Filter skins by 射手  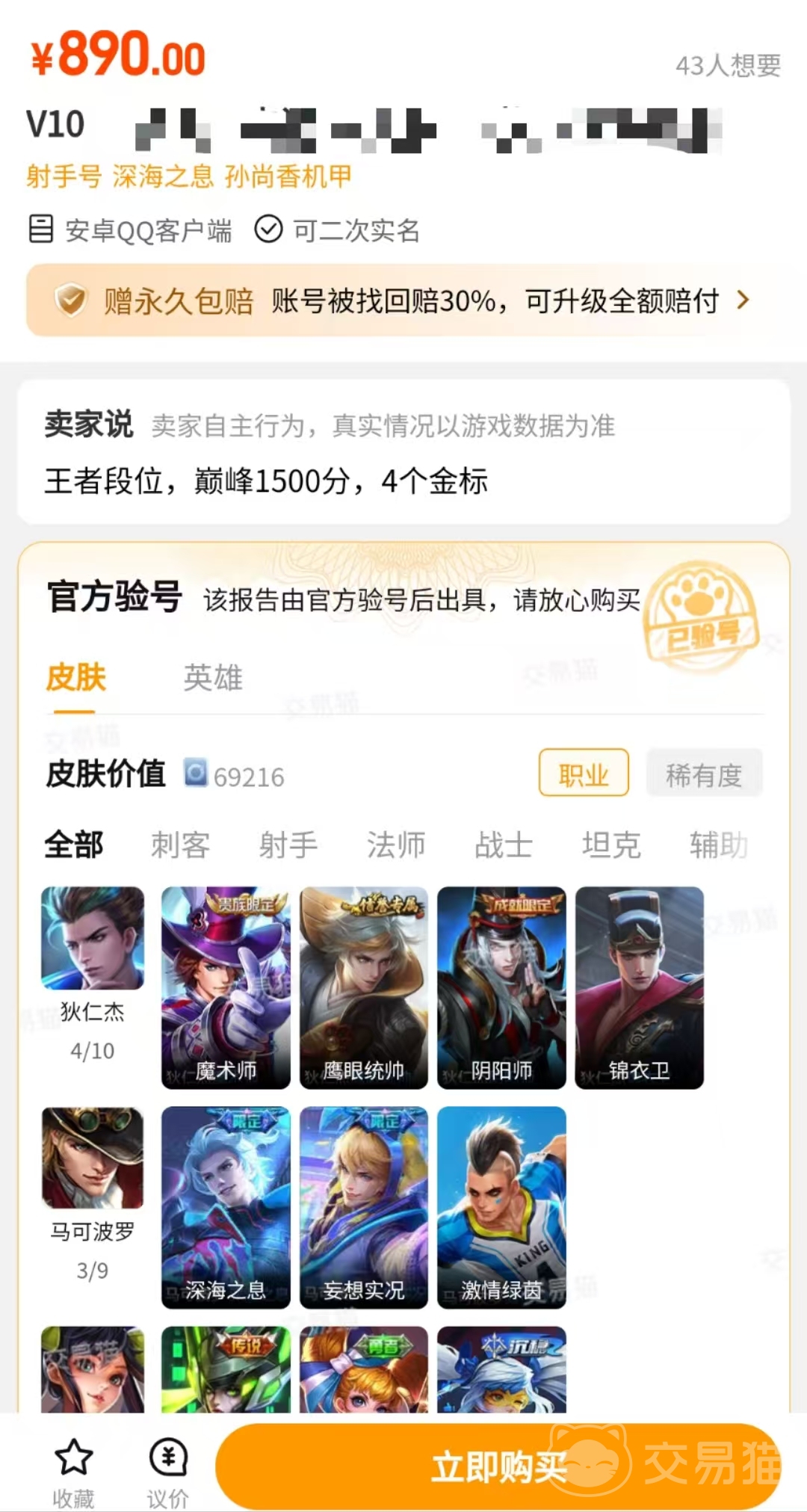click(x=288, y=845)
